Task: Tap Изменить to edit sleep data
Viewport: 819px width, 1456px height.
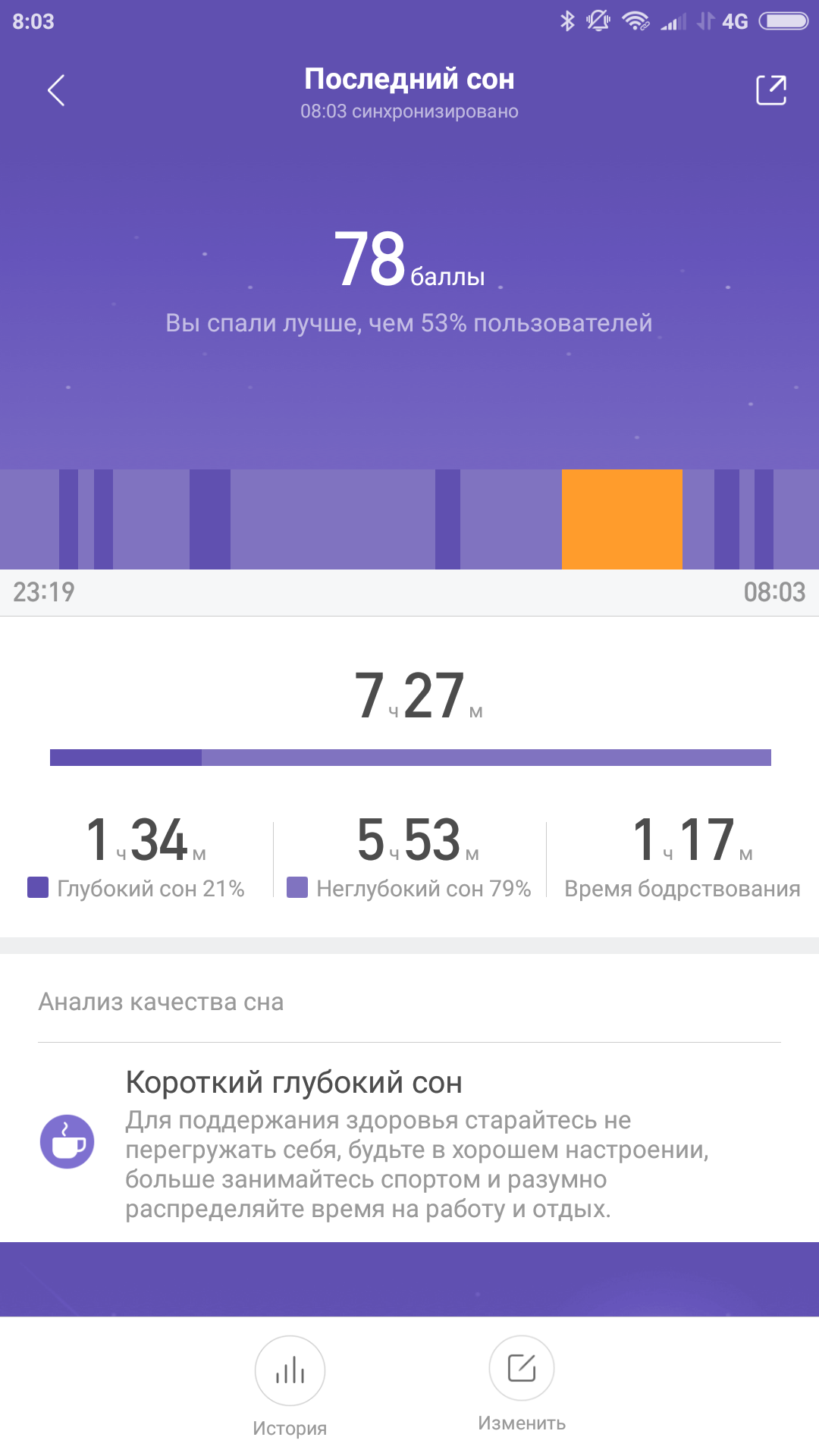Action: [522, 1369]
